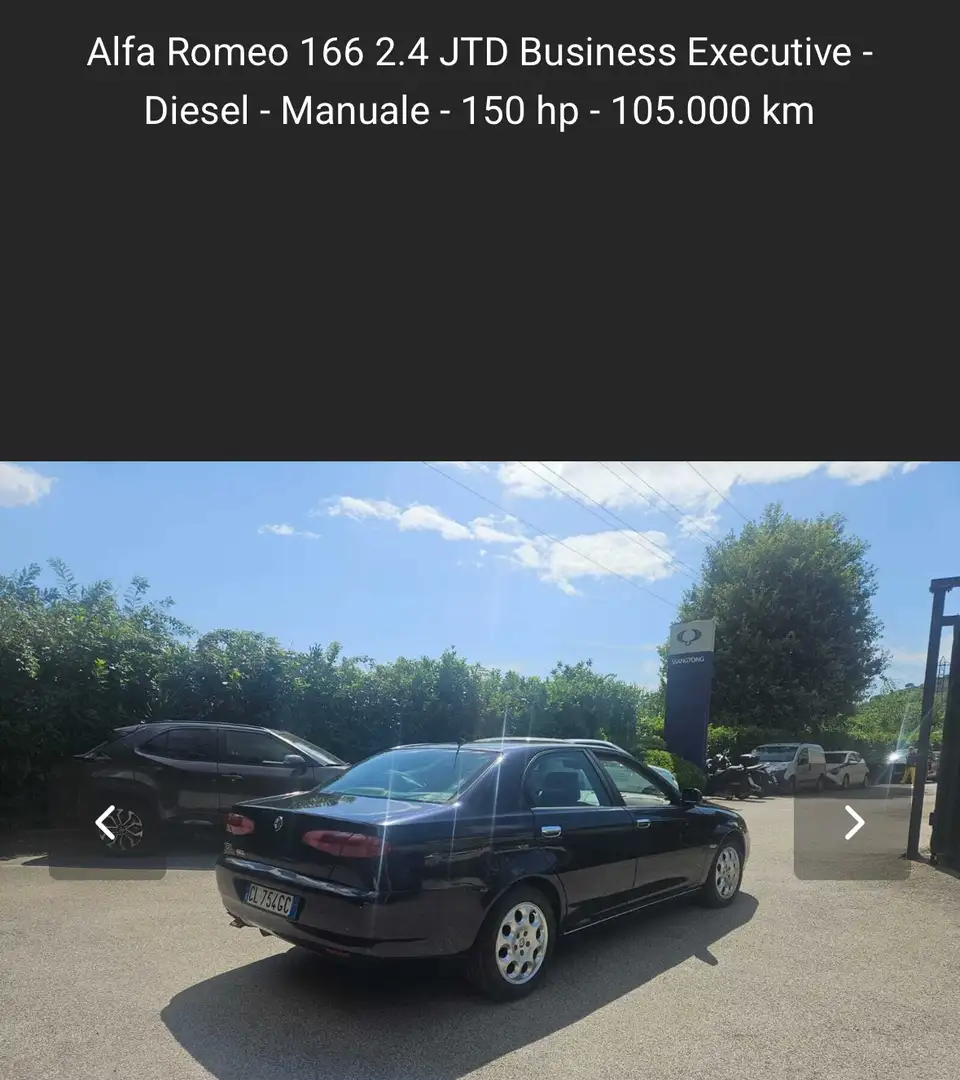The width and height of the screenshot is (960, 1080).
Task: Toggle to the next photo using the right arrow
Action: 854,823
